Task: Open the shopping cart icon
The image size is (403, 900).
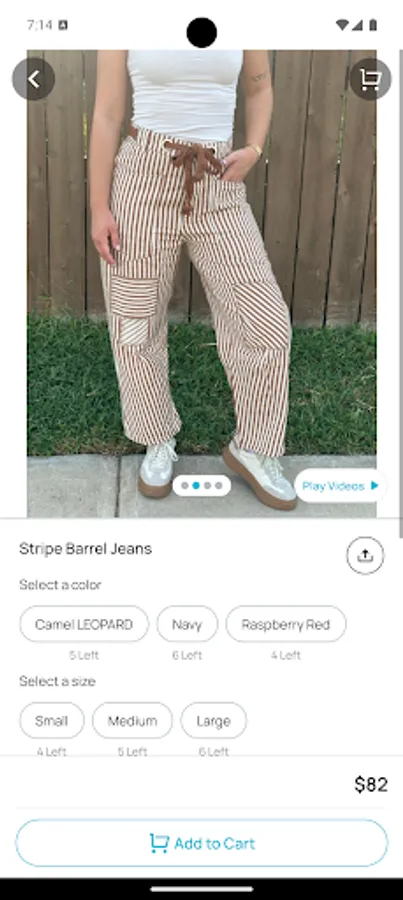Action: tap(370, 79)
